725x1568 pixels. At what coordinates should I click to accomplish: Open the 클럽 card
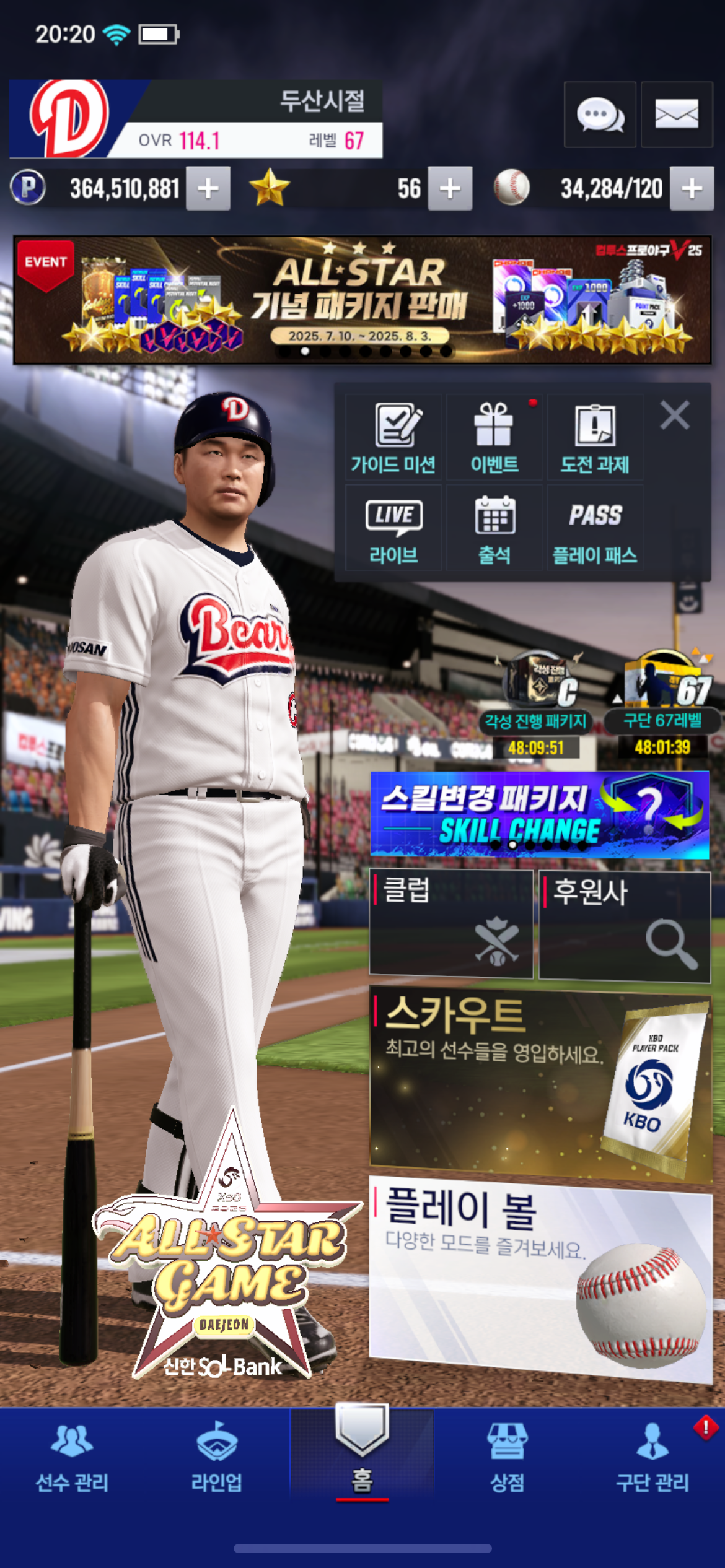pos(451,923)
